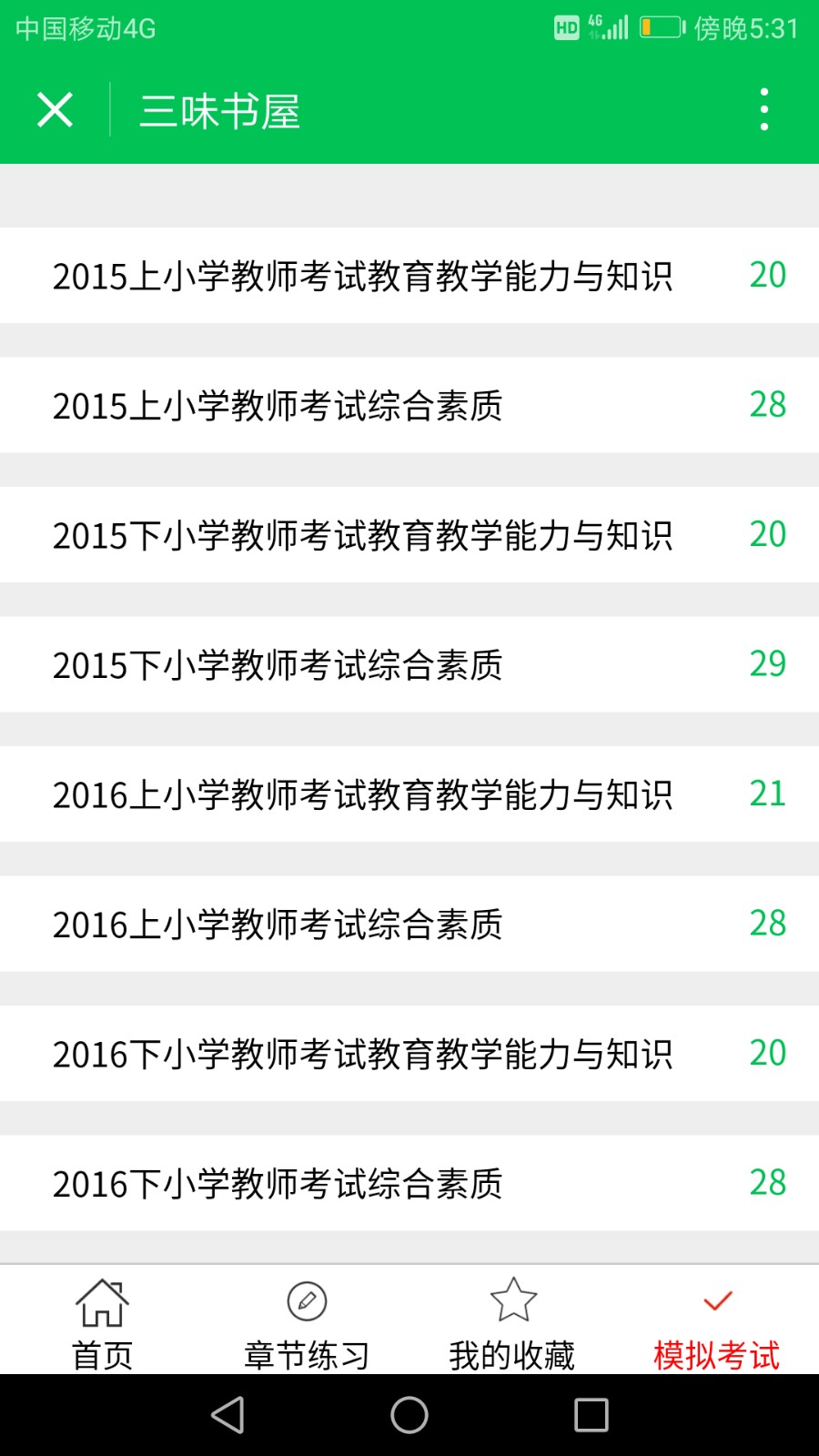Tap the system back button
The width and height of the screenshot is (819, 1456).
[227, 1415]
